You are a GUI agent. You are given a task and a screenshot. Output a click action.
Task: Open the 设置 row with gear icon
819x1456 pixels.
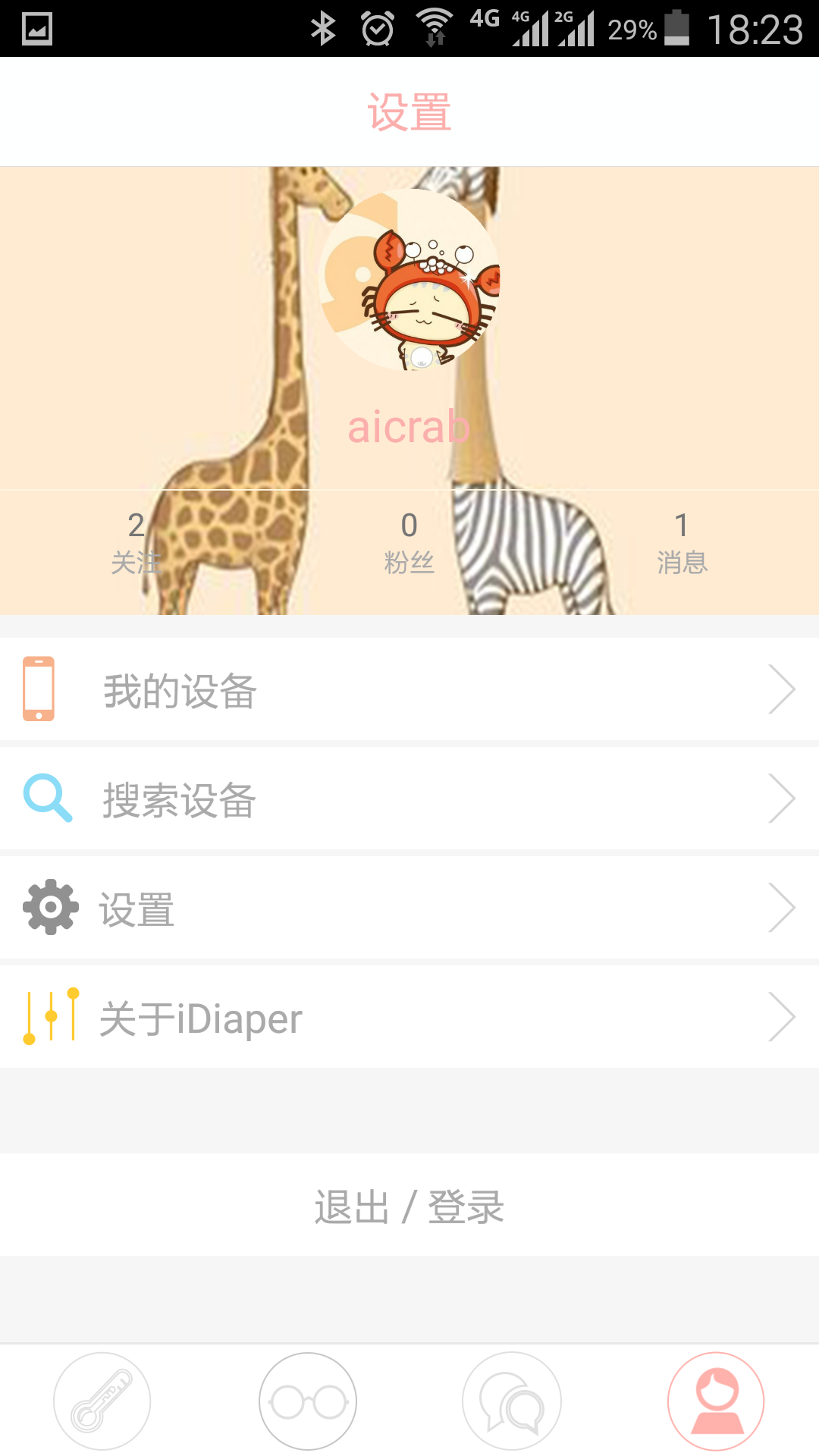click(409, 908)
